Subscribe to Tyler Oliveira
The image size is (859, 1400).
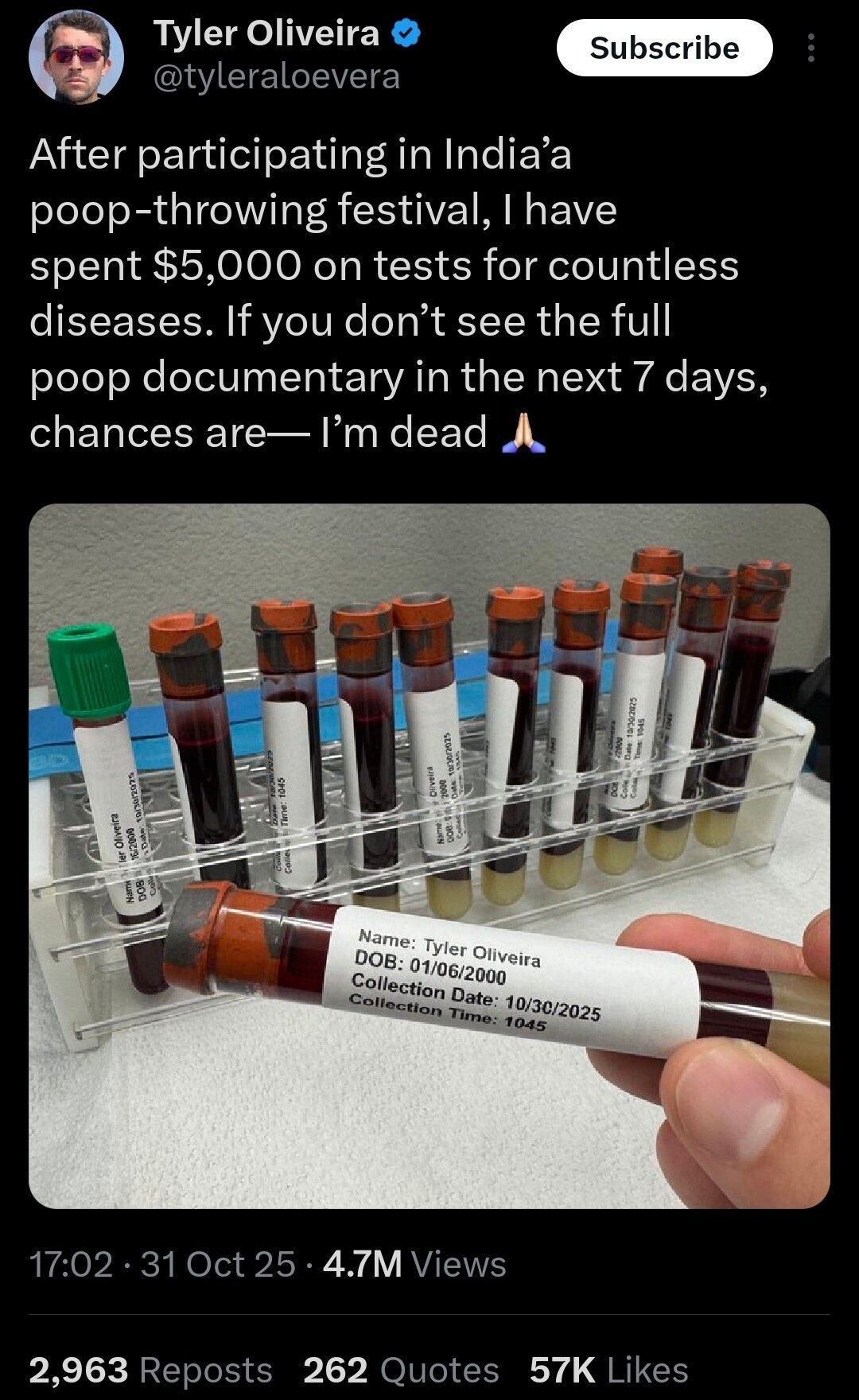point(664,48)
